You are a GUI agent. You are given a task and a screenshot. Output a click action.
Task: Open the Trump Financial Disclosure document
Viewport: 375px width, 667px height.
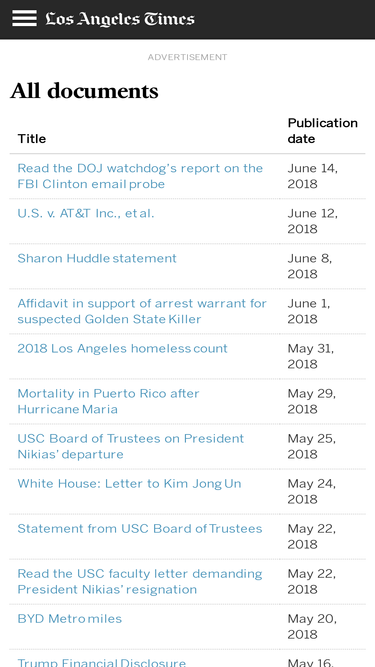coord(102,662)
